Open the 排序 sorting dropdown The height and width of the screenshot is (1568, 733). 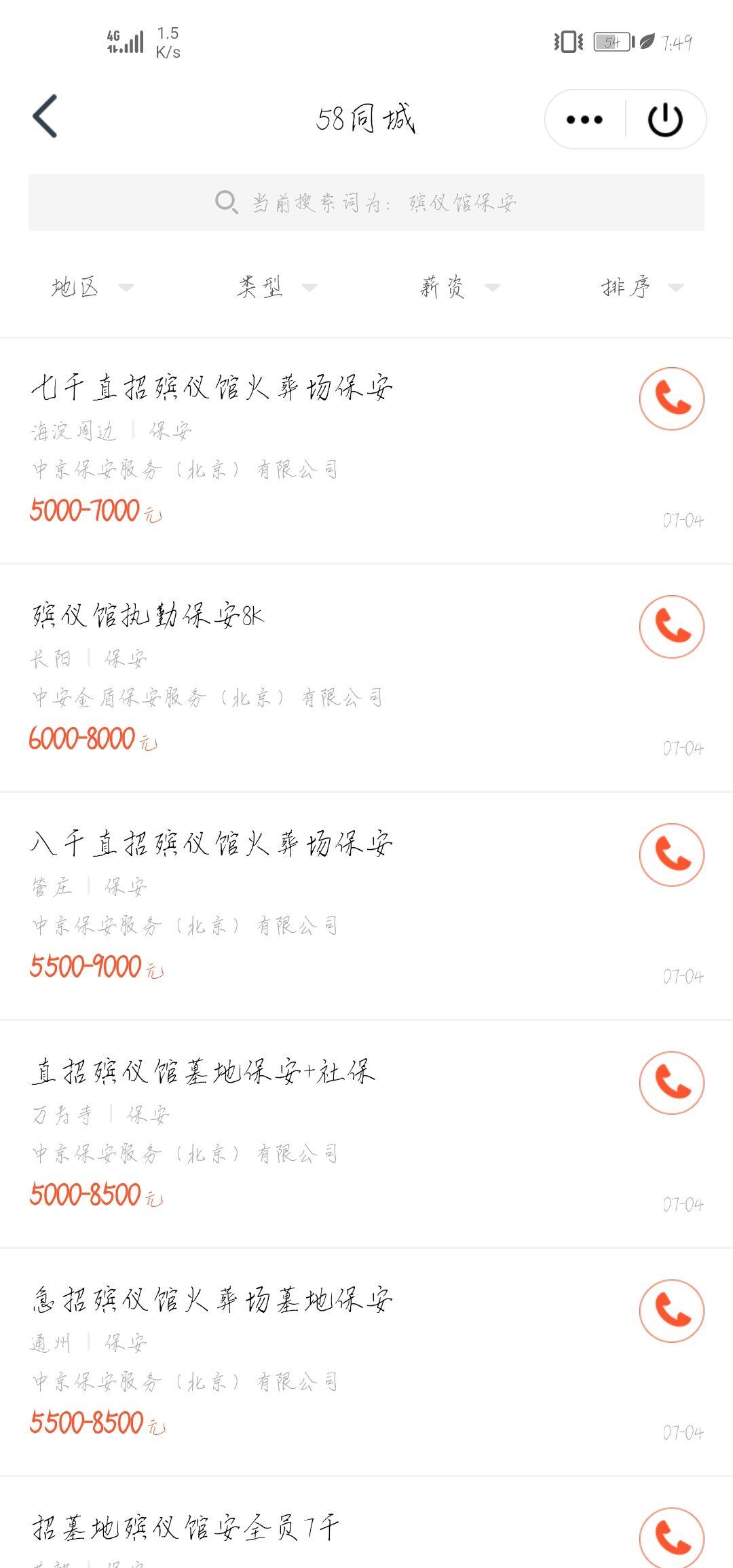tap(642, 287)
